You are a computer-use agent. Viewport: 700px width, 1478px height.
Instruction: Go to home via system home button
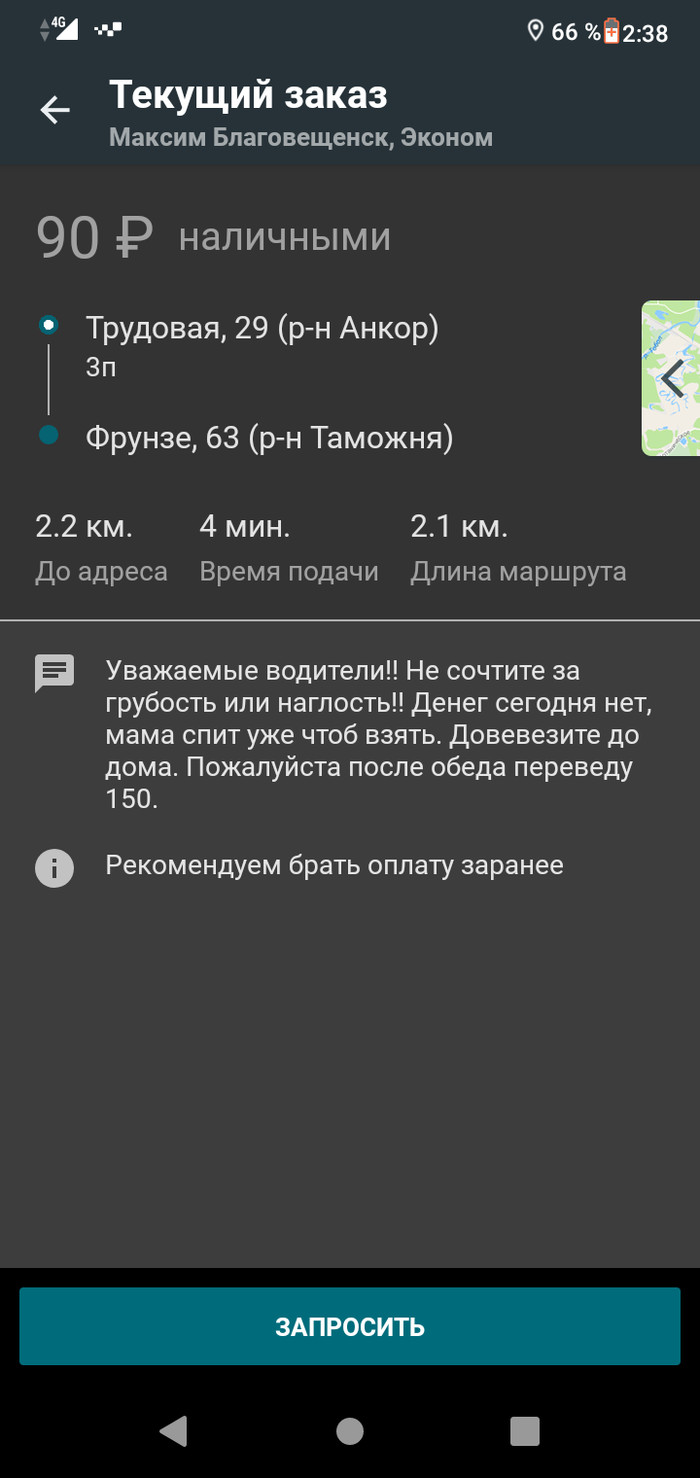pos(350,1431)
